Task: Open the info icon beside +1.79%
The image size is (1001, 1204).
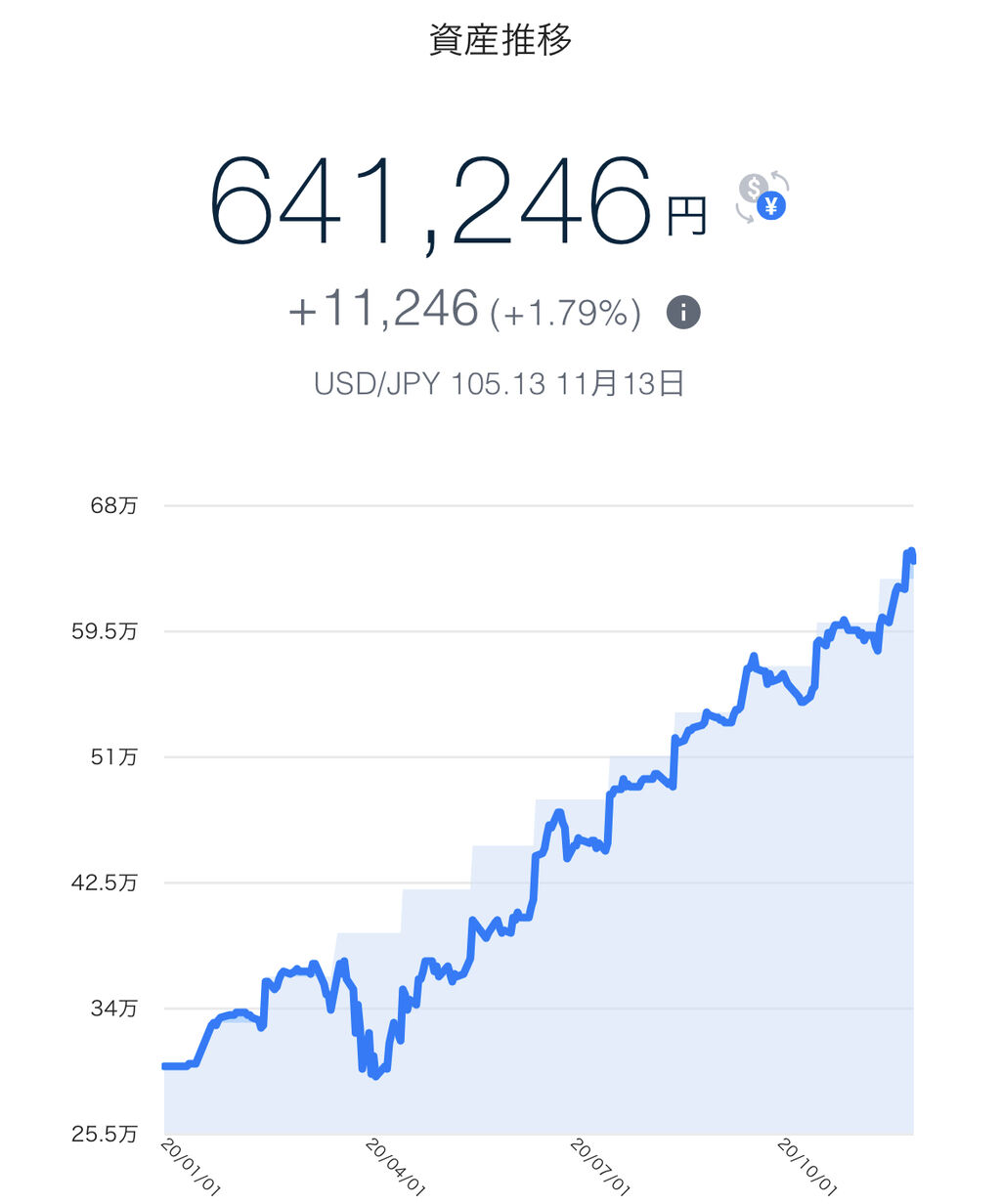Action: tap(683, 313)
